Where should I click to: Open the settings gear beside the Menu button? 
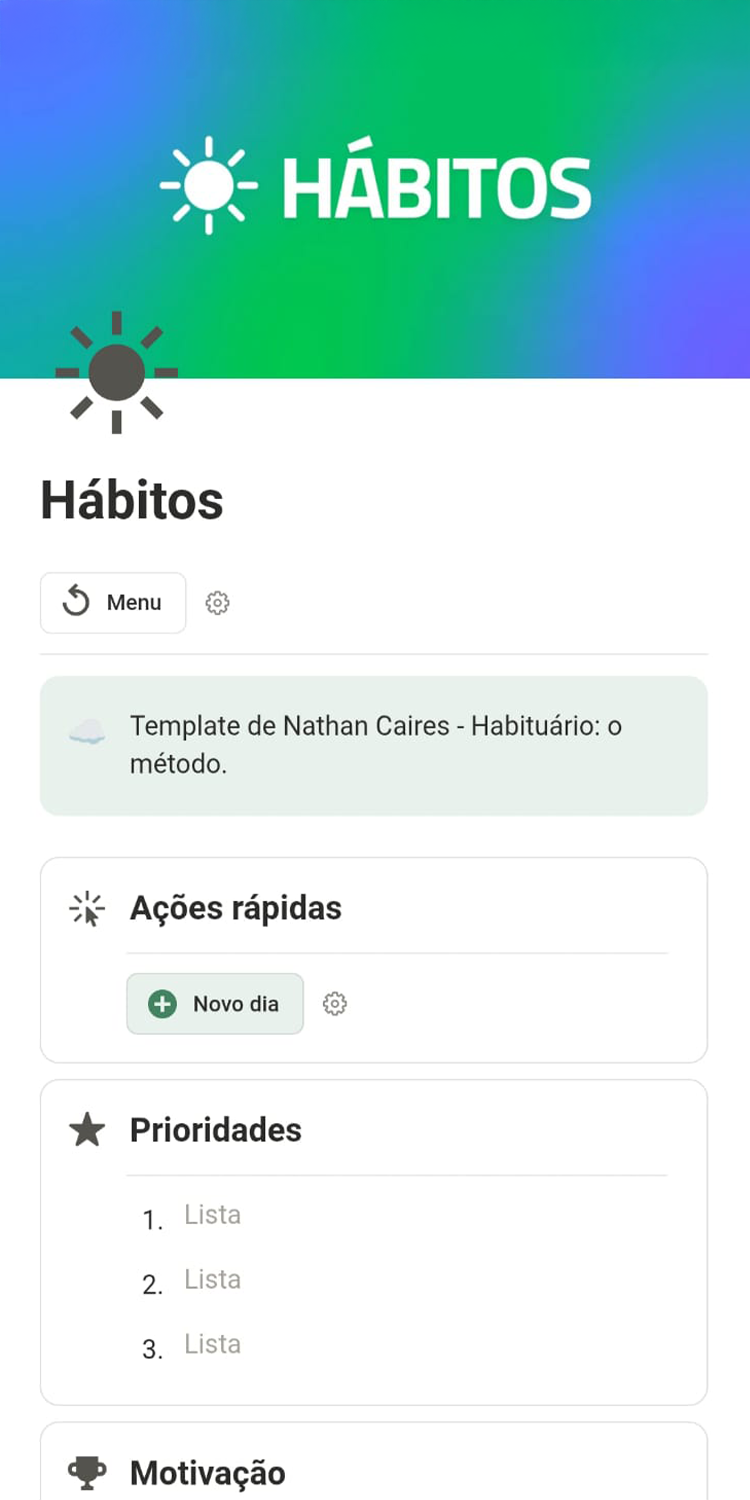[x=217, y=602]
